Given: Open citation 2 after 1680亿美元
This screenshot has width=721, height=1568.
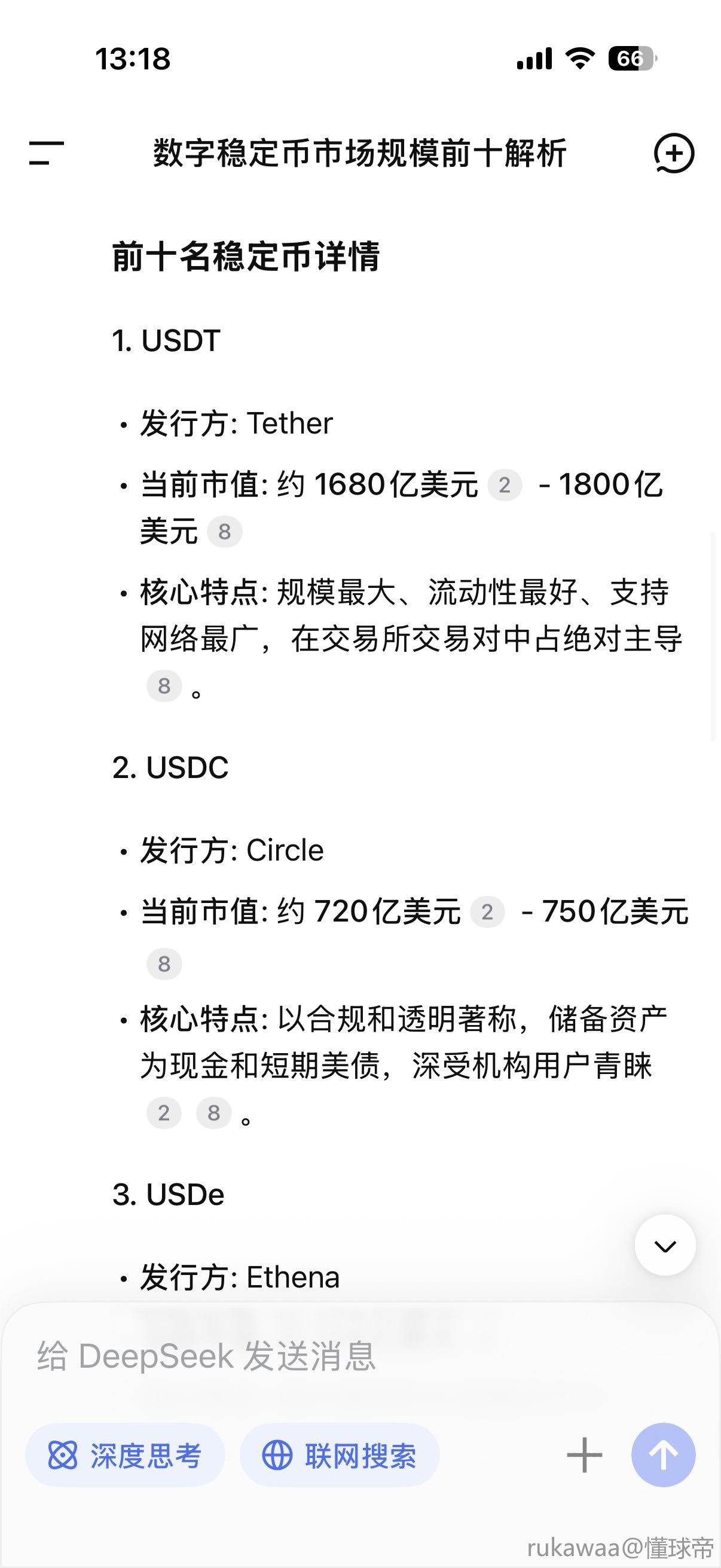Looking at the screenshot, I should point(505,485).
